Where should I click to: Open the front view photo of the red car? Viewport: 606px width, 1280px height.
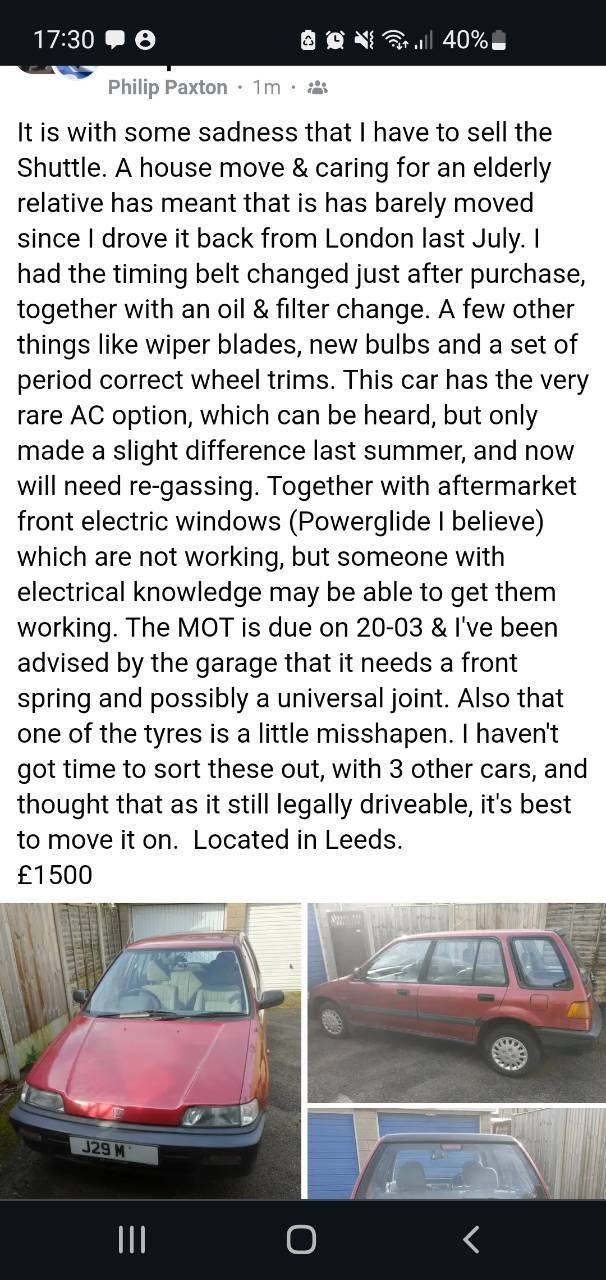pos(150,1050)
